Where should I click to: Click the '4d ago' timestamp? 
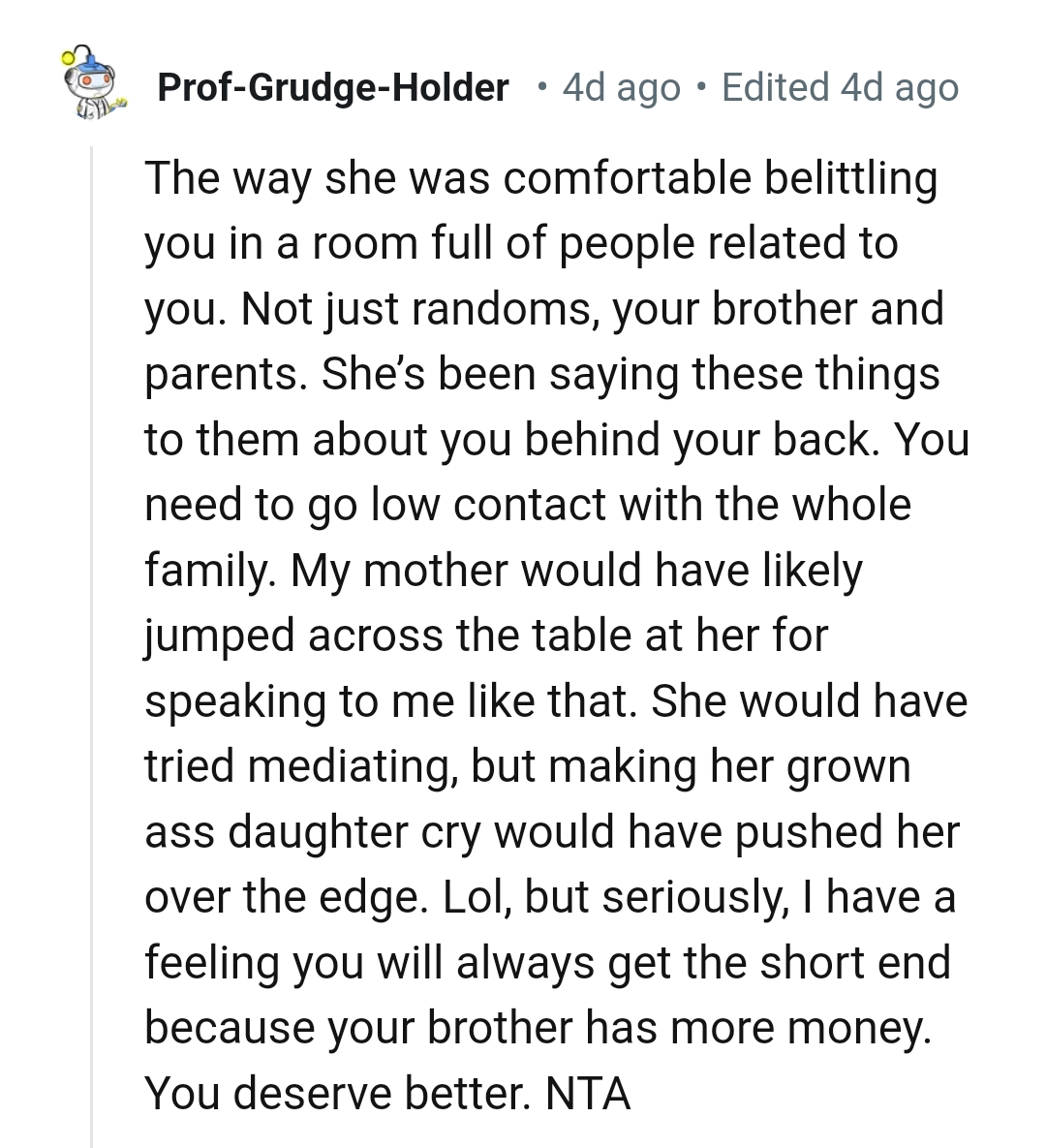(x=621, y=87)
